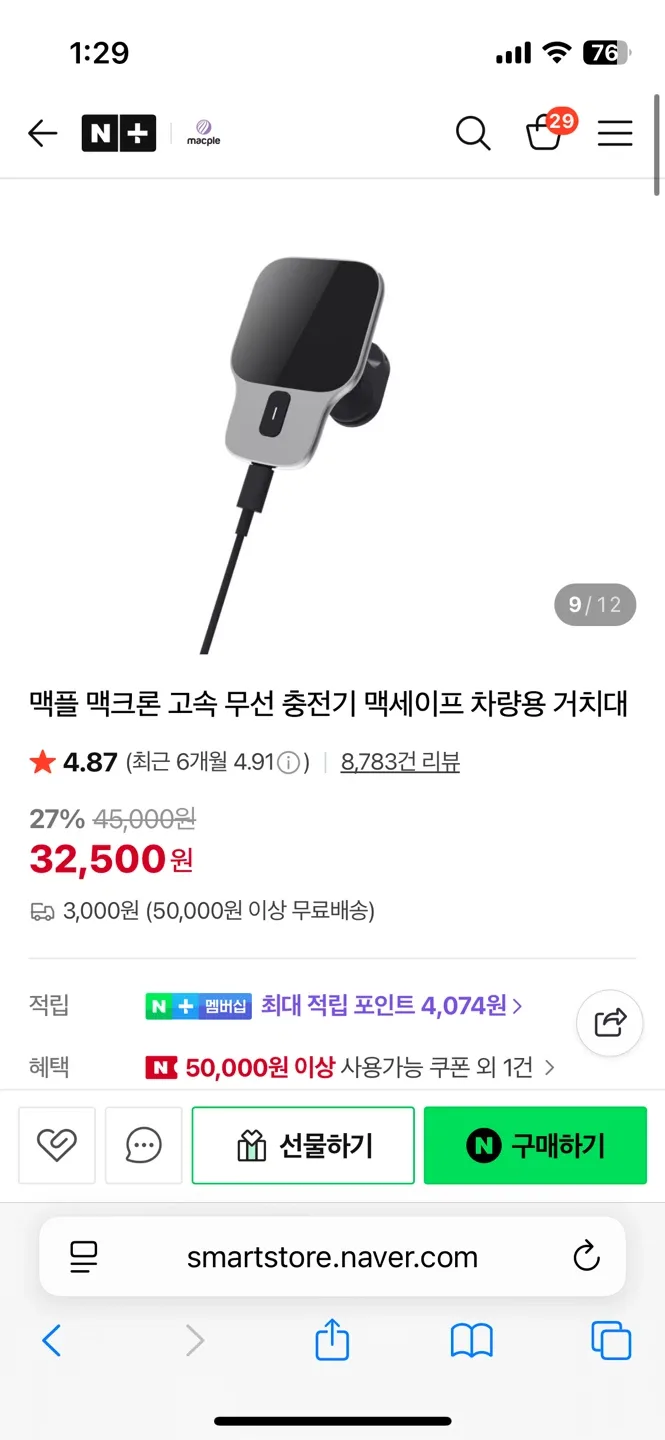Tap the smartstore.naver.com address field

[332, 1257]
